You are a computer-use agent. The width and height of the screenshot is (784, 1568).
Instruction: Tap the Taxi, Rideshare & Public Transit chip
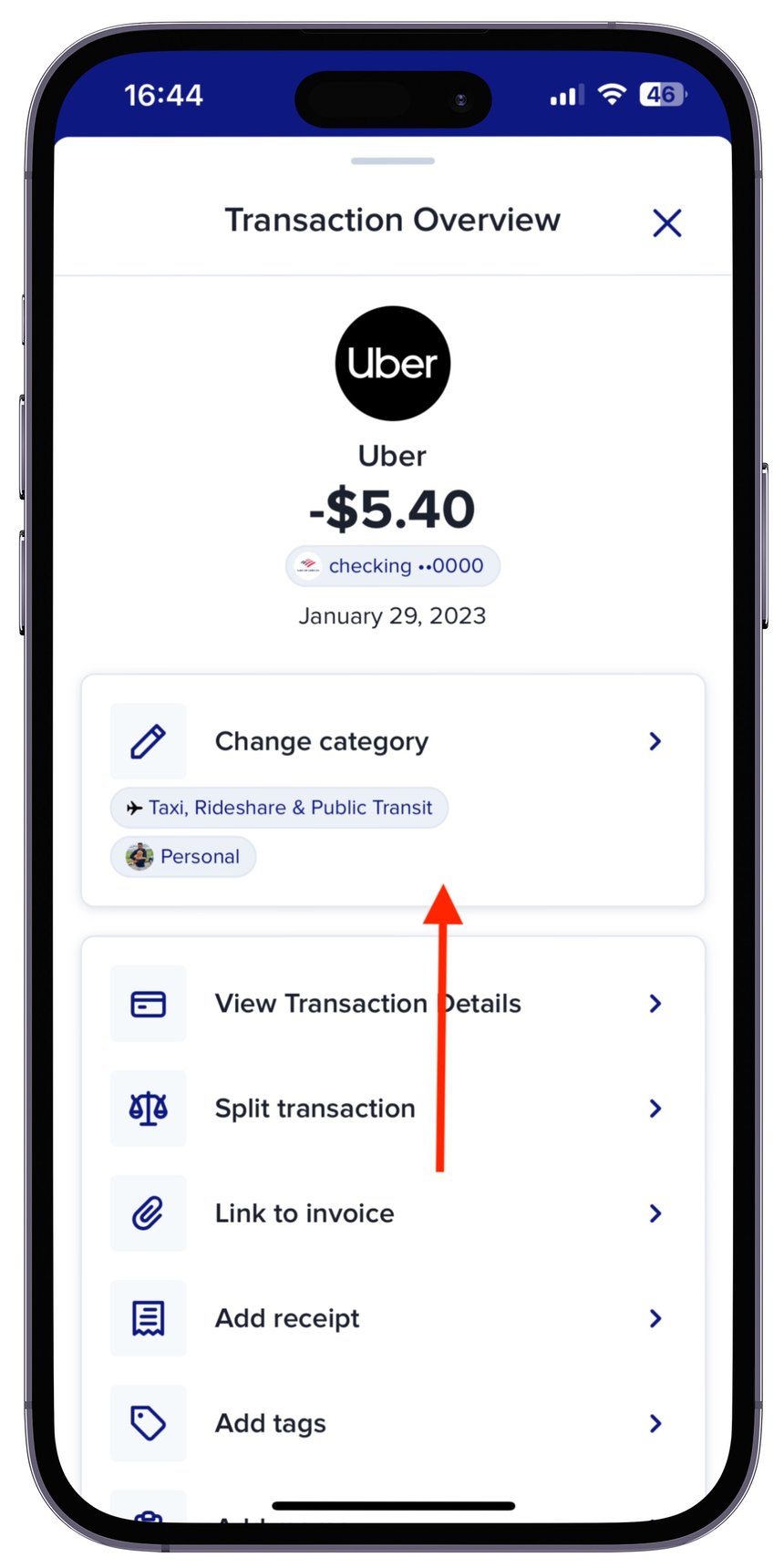point(279,808)
